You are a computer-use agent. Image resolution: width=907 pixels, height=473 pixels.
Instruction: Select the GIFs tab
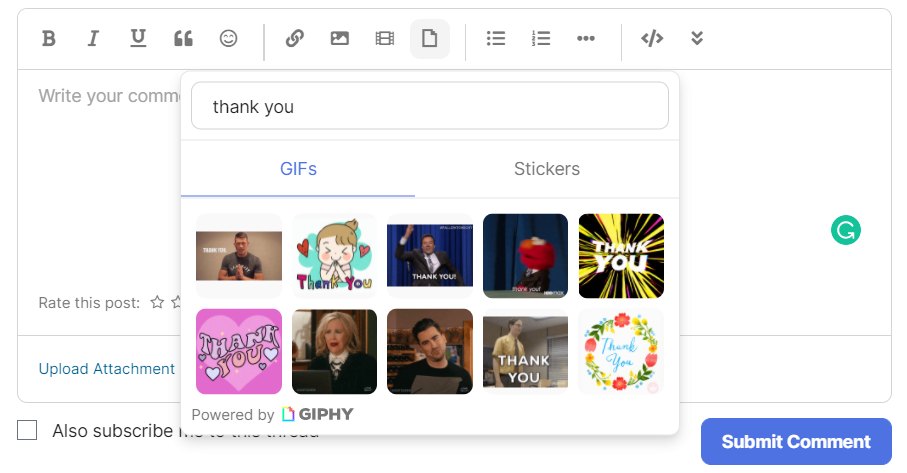coord(298,169)
